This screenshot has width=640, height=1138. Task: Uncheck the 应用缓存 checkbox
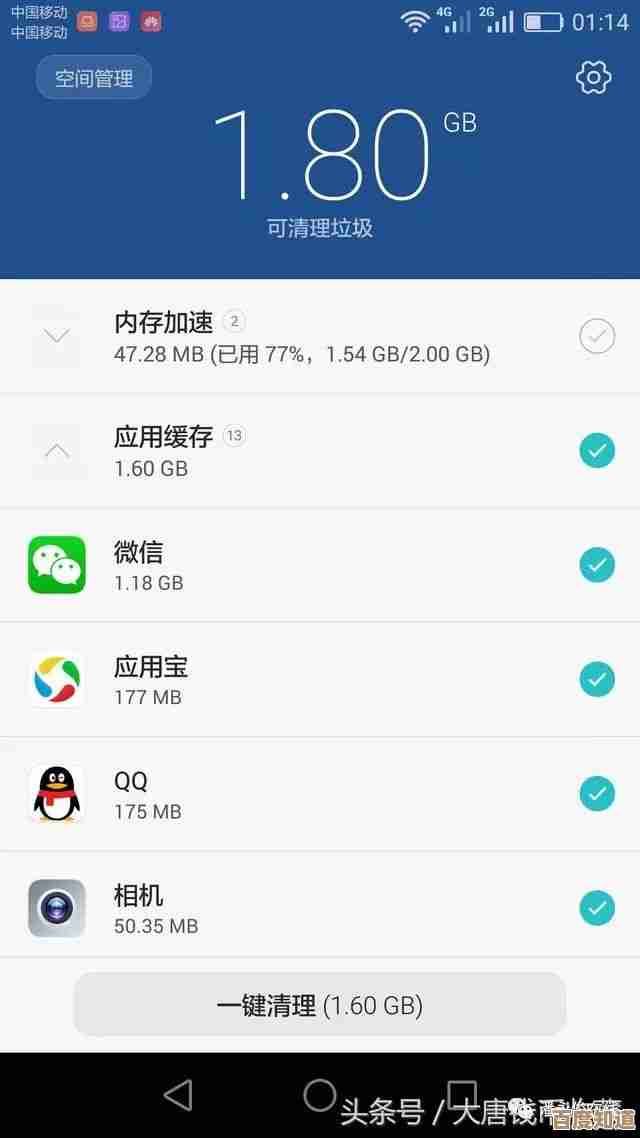[597, 451]
